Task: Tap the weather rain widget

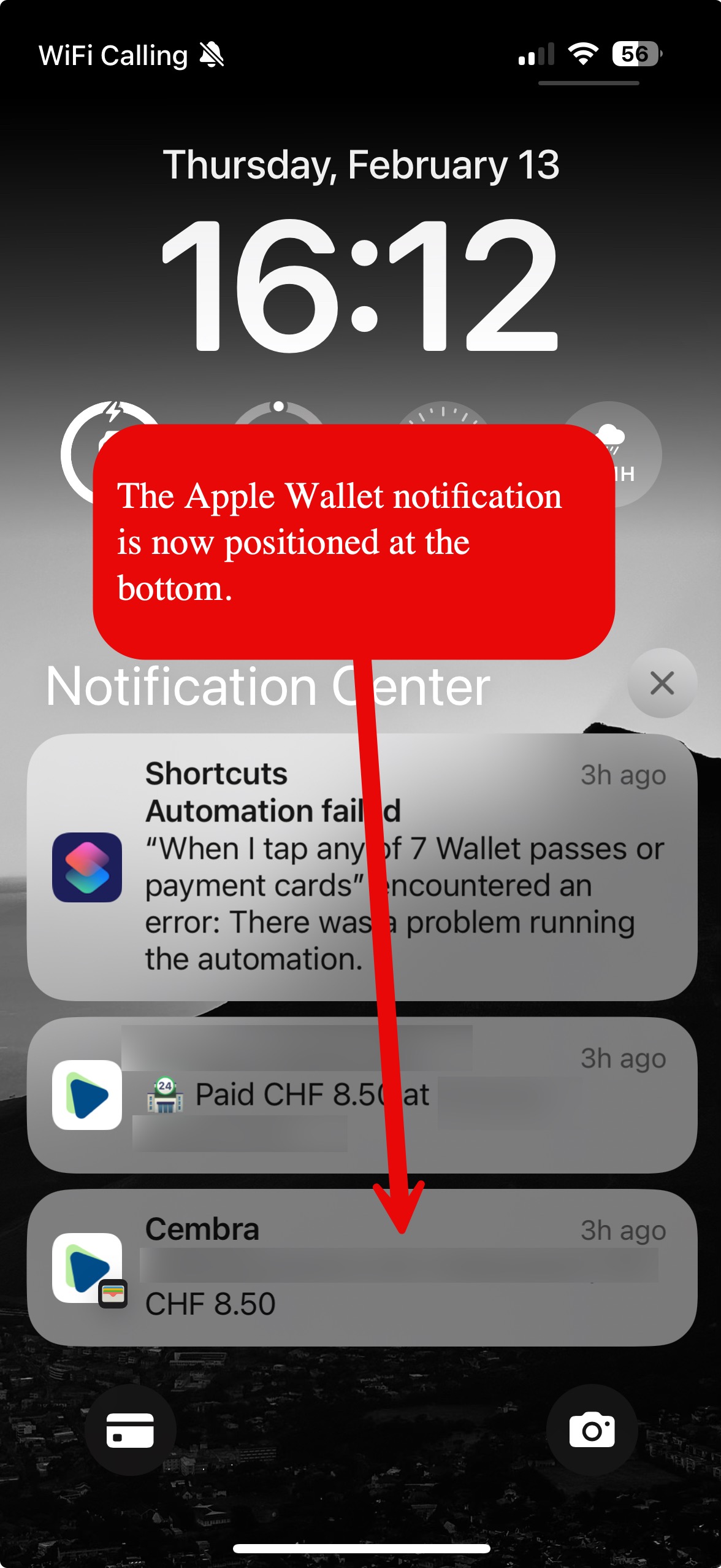Action: [631, 454]
